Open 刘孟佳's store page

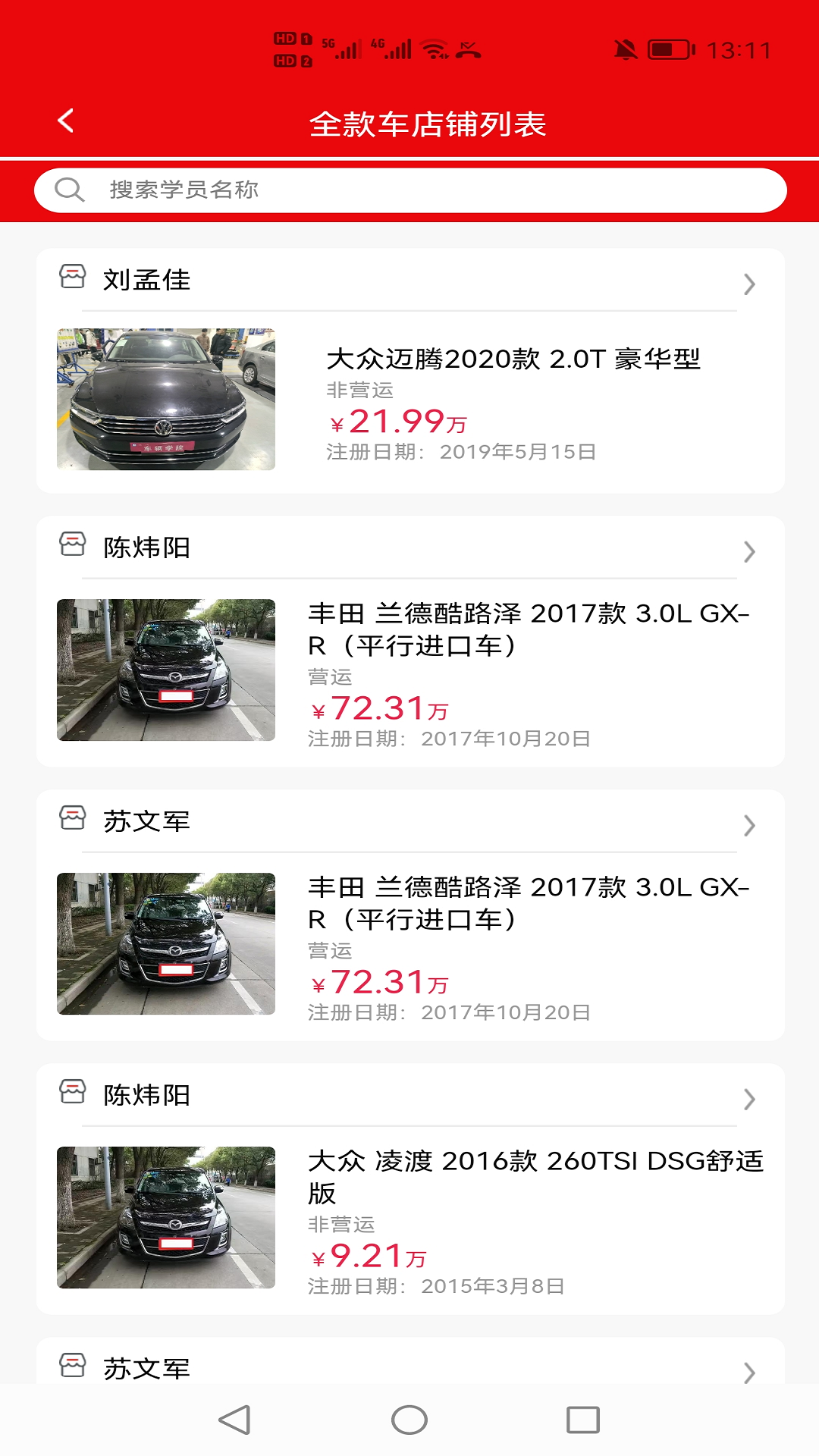409,281
